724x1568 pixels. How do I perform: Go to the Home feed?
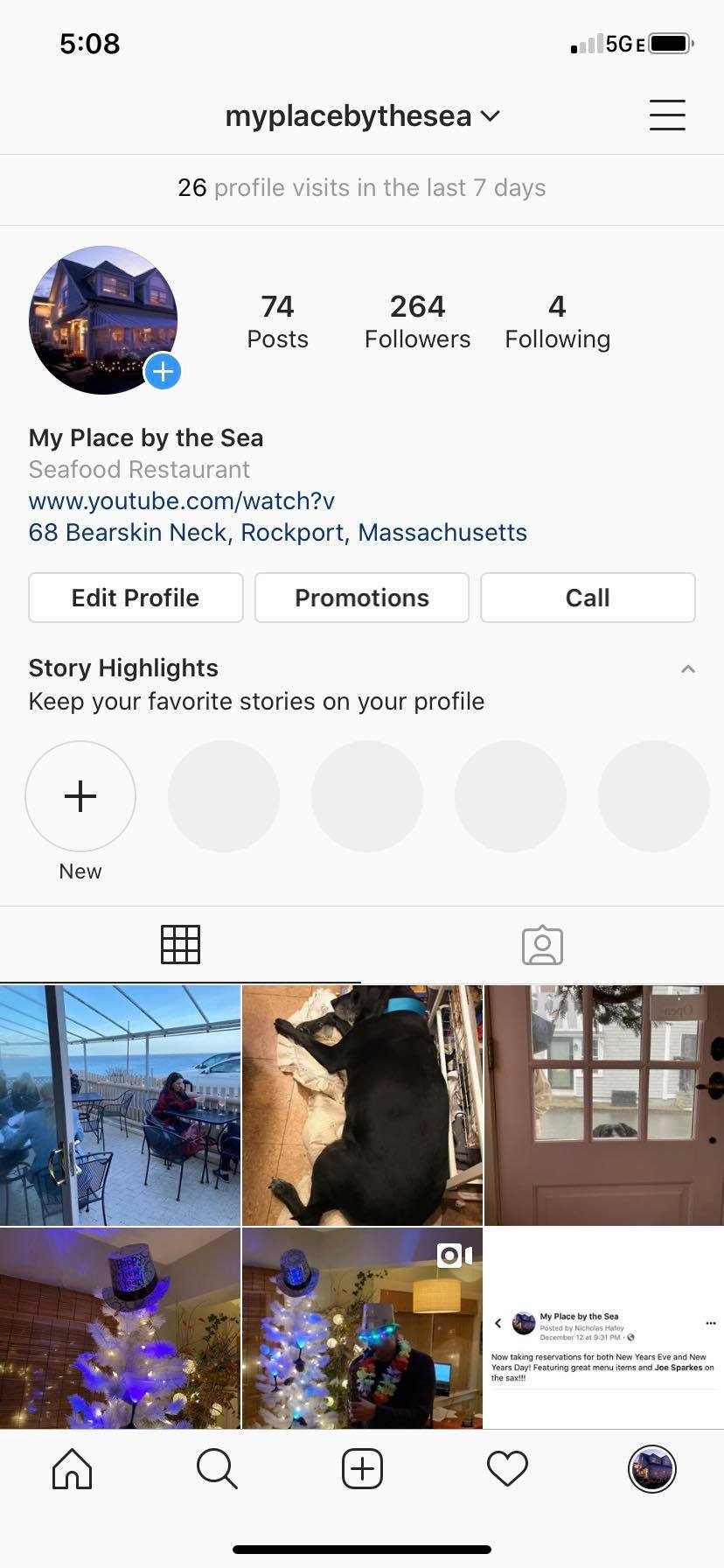point(72,1469)
